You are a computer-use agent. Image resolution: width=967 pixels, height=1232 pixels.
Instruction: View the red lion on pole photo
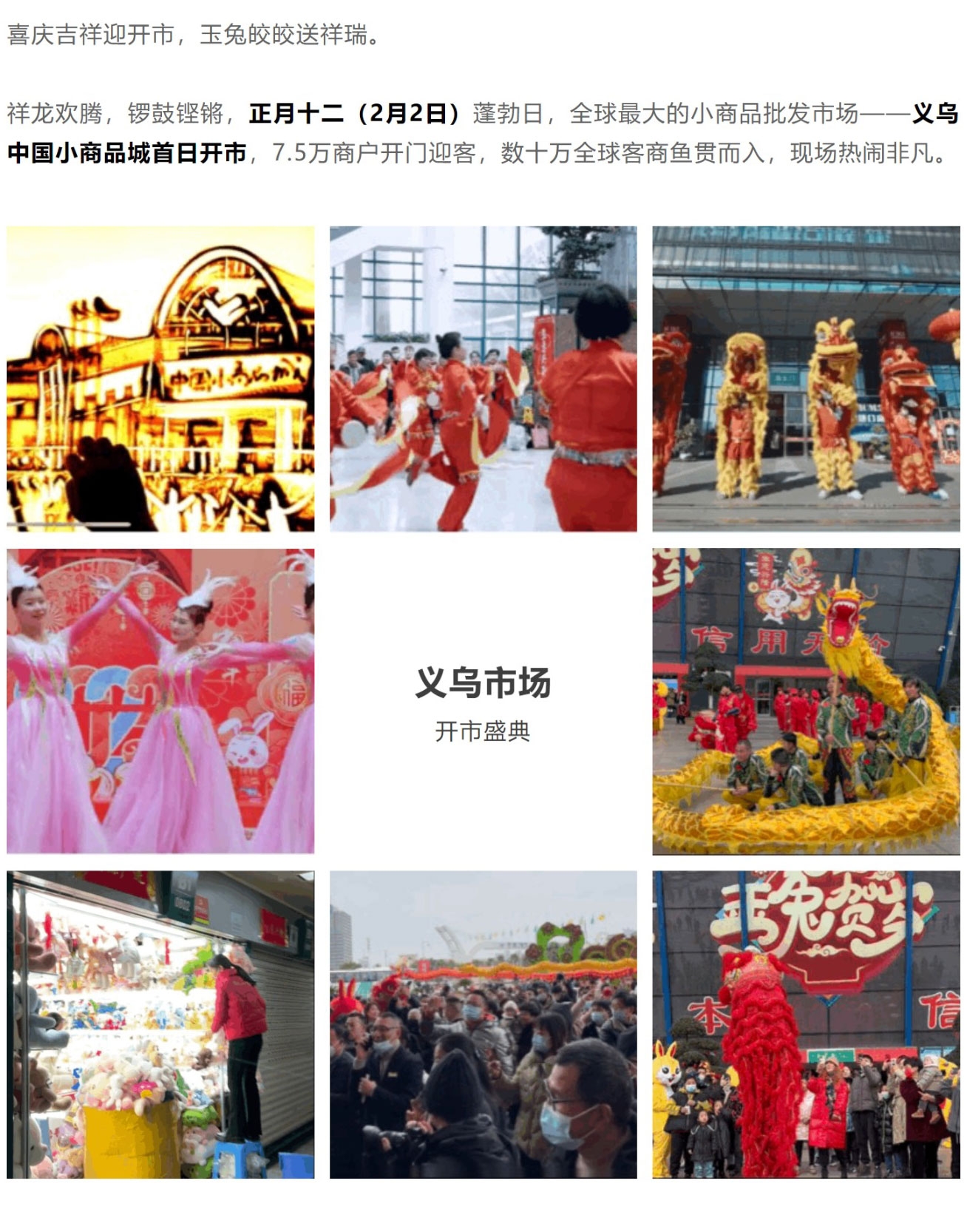click(x=806, y=1024)
